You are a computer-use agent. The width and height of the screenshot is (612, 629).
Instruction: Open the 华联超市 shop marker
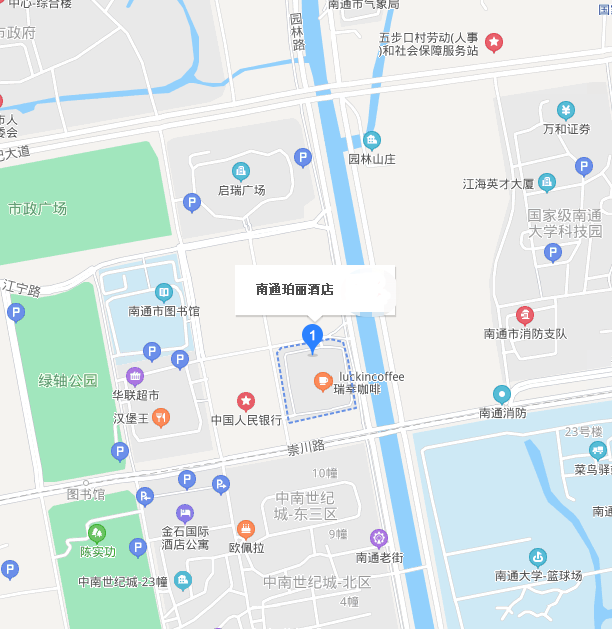(135, 376)
